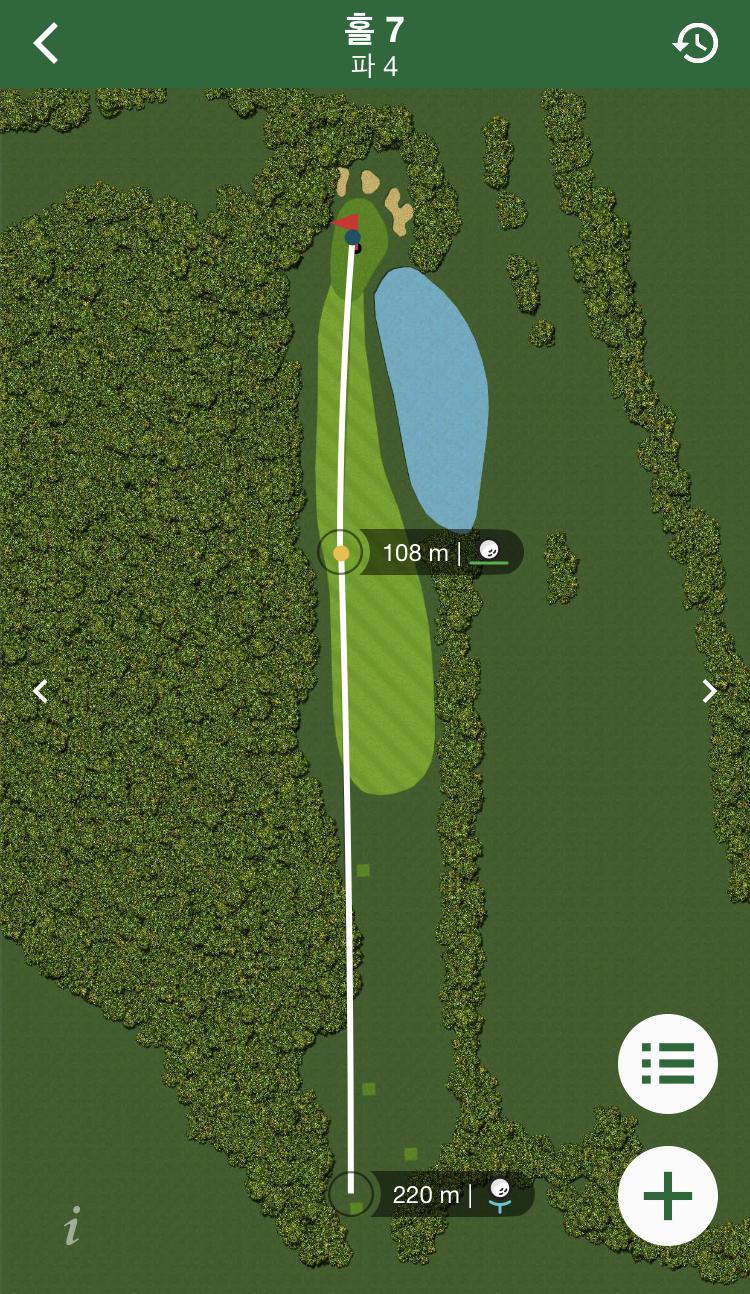The image size is (750, 1294).
Task: Open the info icon
Action: (x=72, y=1226)
